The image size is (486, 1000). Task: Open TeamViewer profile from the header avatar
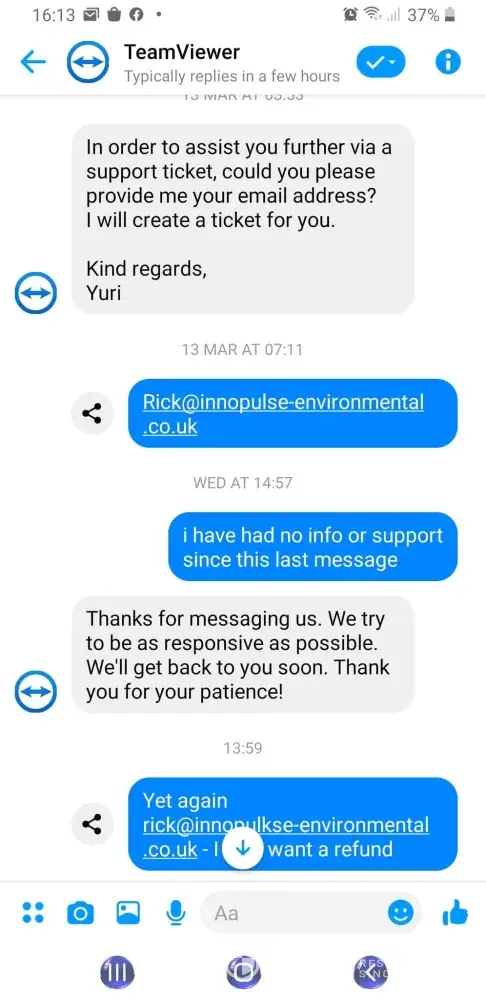[88, 62]
